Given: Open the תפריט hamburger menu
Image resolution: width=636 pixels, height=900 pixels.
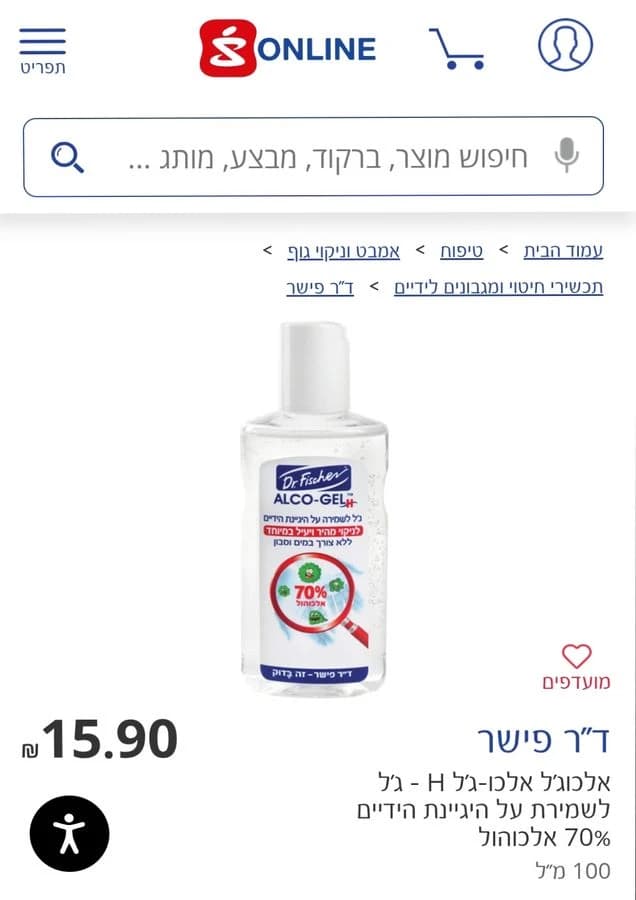Looking at the screenshot, I should (x=42, y=50).
